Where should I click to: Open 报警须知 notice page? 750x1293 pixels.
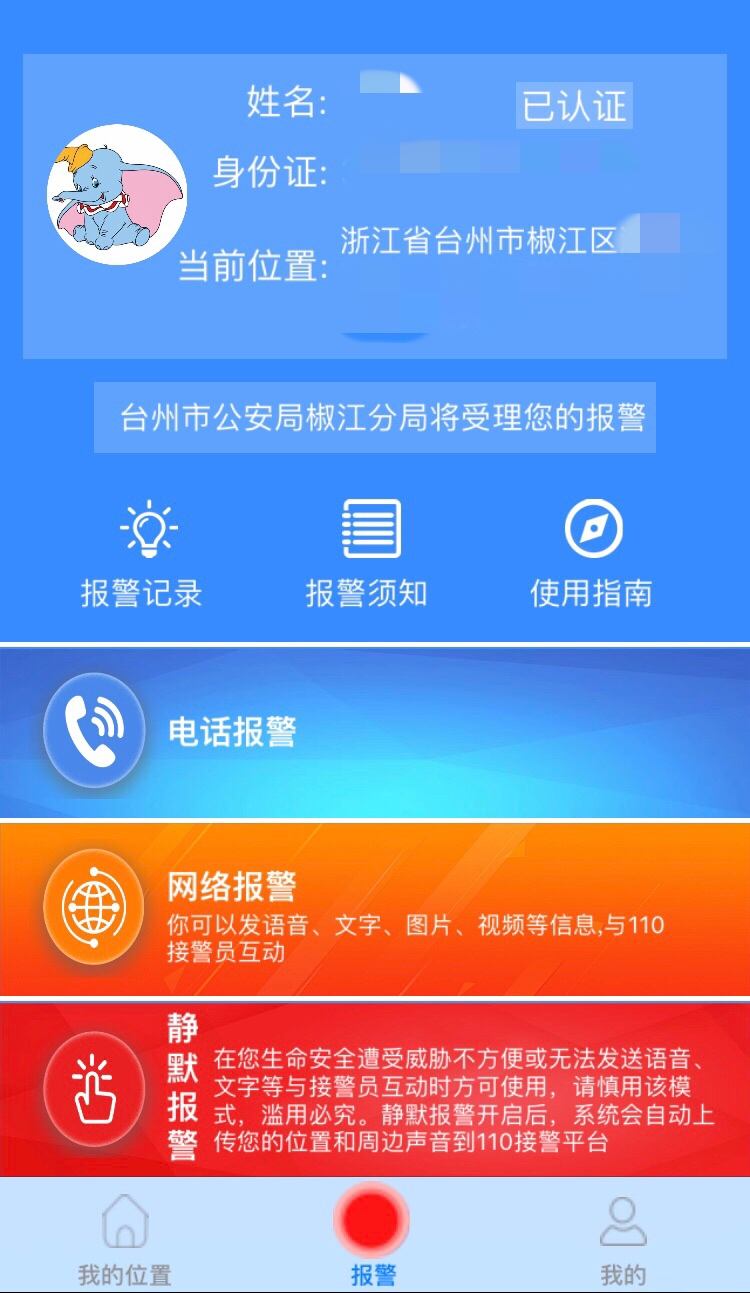(x=367, y=555)
